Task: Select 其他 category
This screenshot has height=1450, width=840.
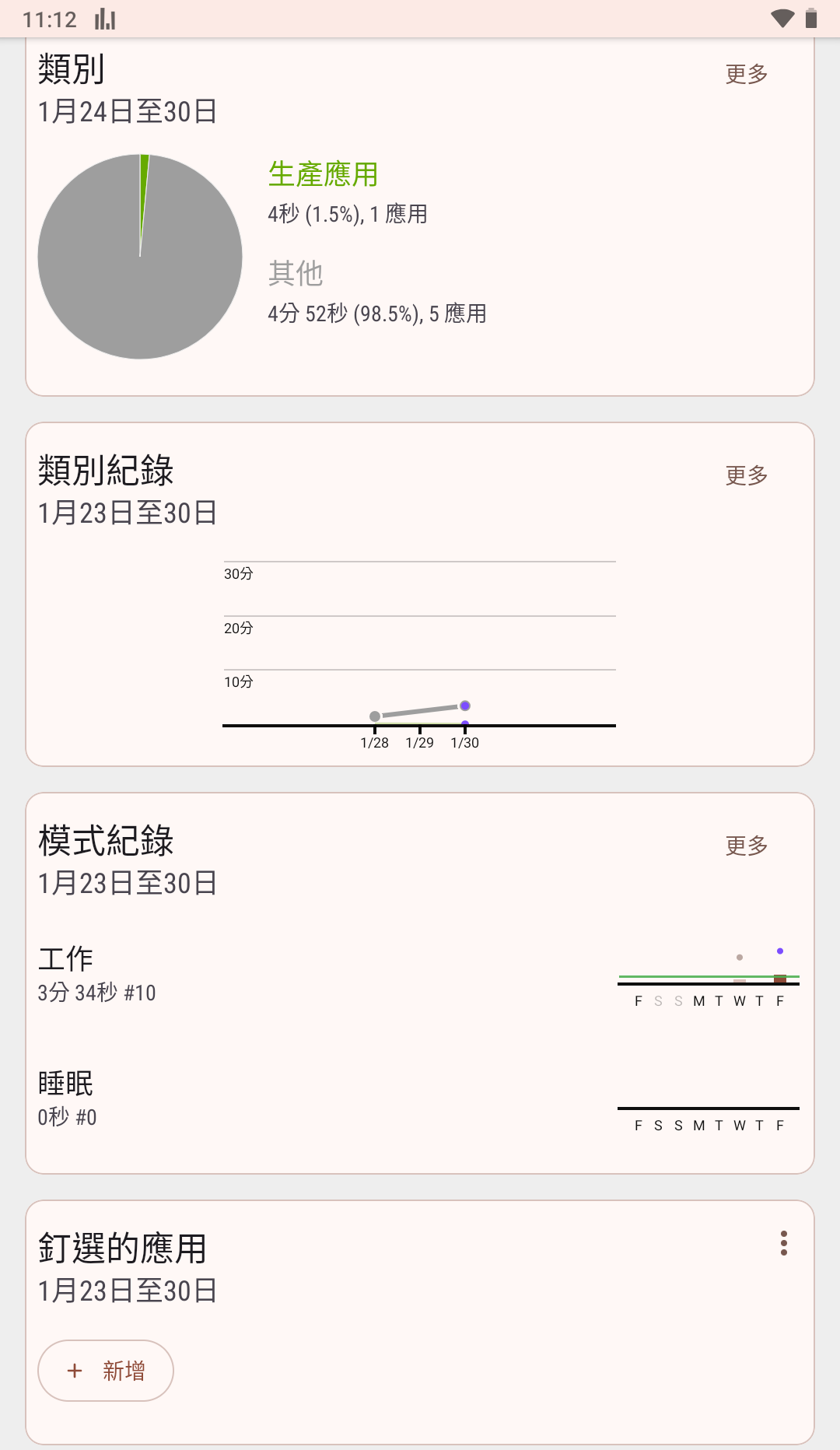Action: [296, 274]
